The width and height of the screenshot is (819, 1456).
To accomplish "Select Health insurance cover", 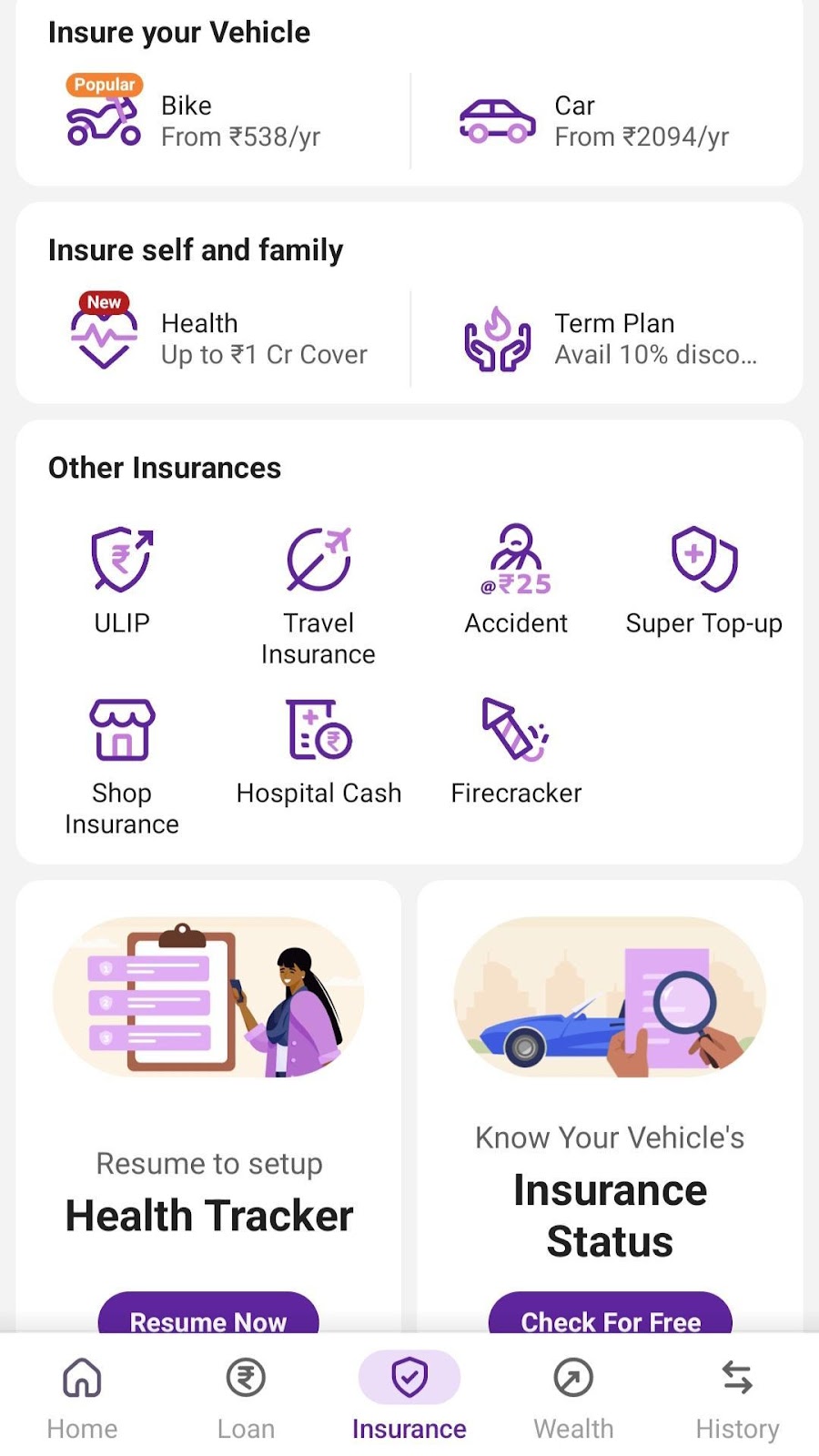I will point(218,339).
